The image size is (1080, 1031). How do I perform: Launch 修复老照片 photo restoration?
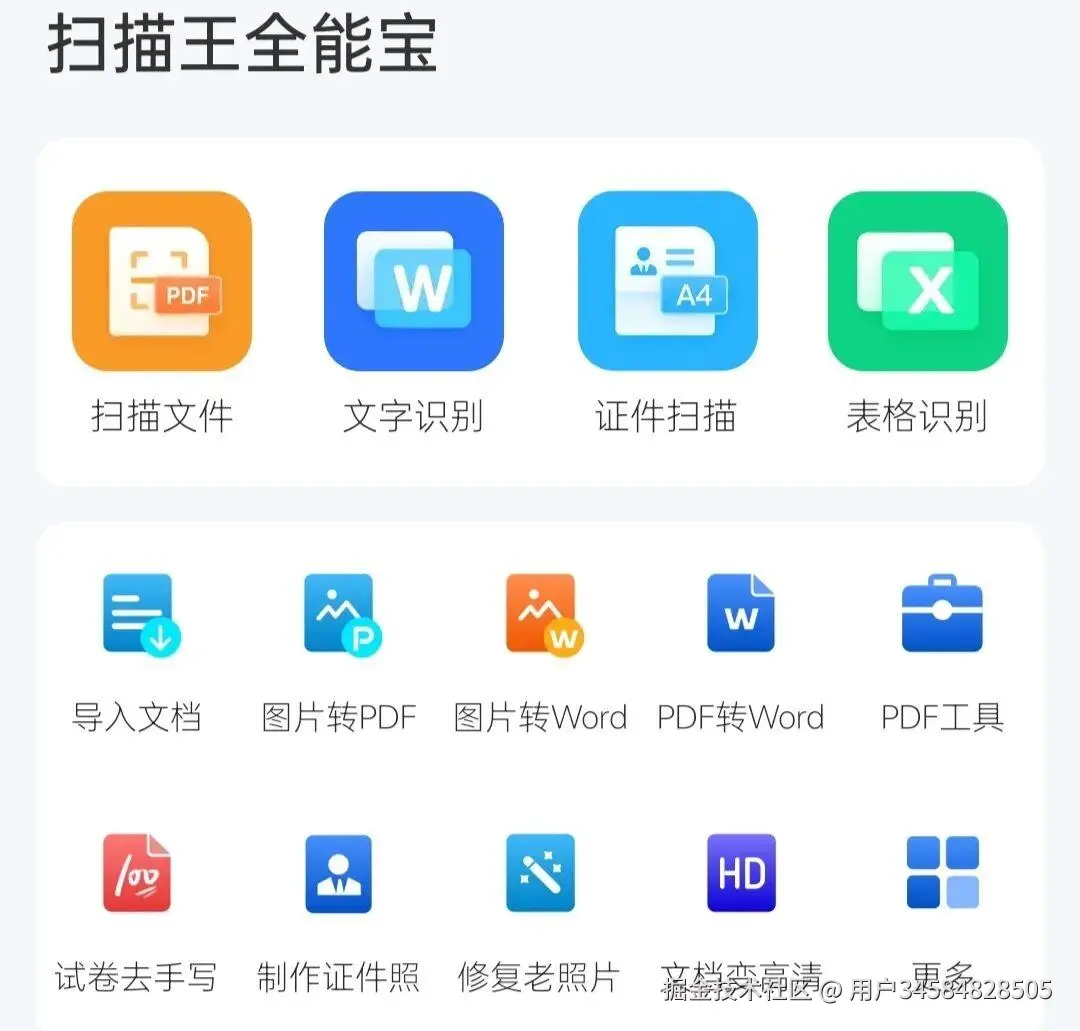click(x=540, y=874)
